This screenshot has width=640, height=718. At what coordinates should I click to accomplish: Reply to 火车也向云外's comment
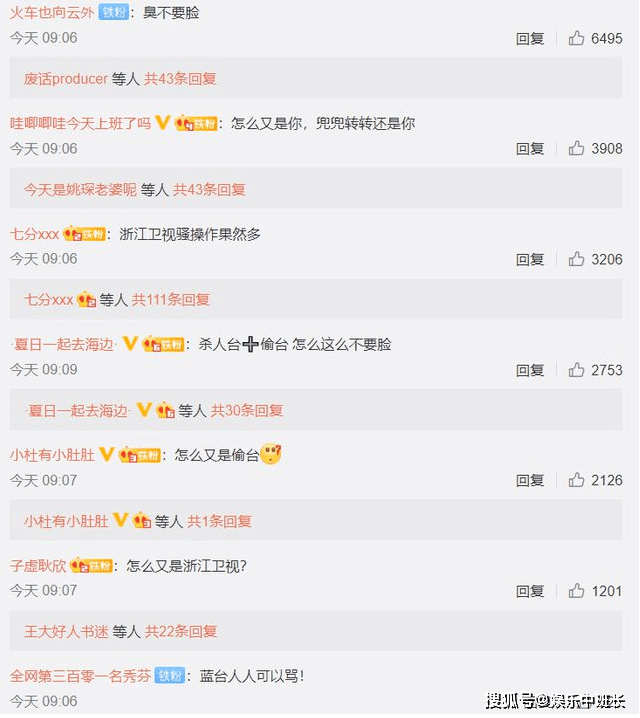point(530,38)
